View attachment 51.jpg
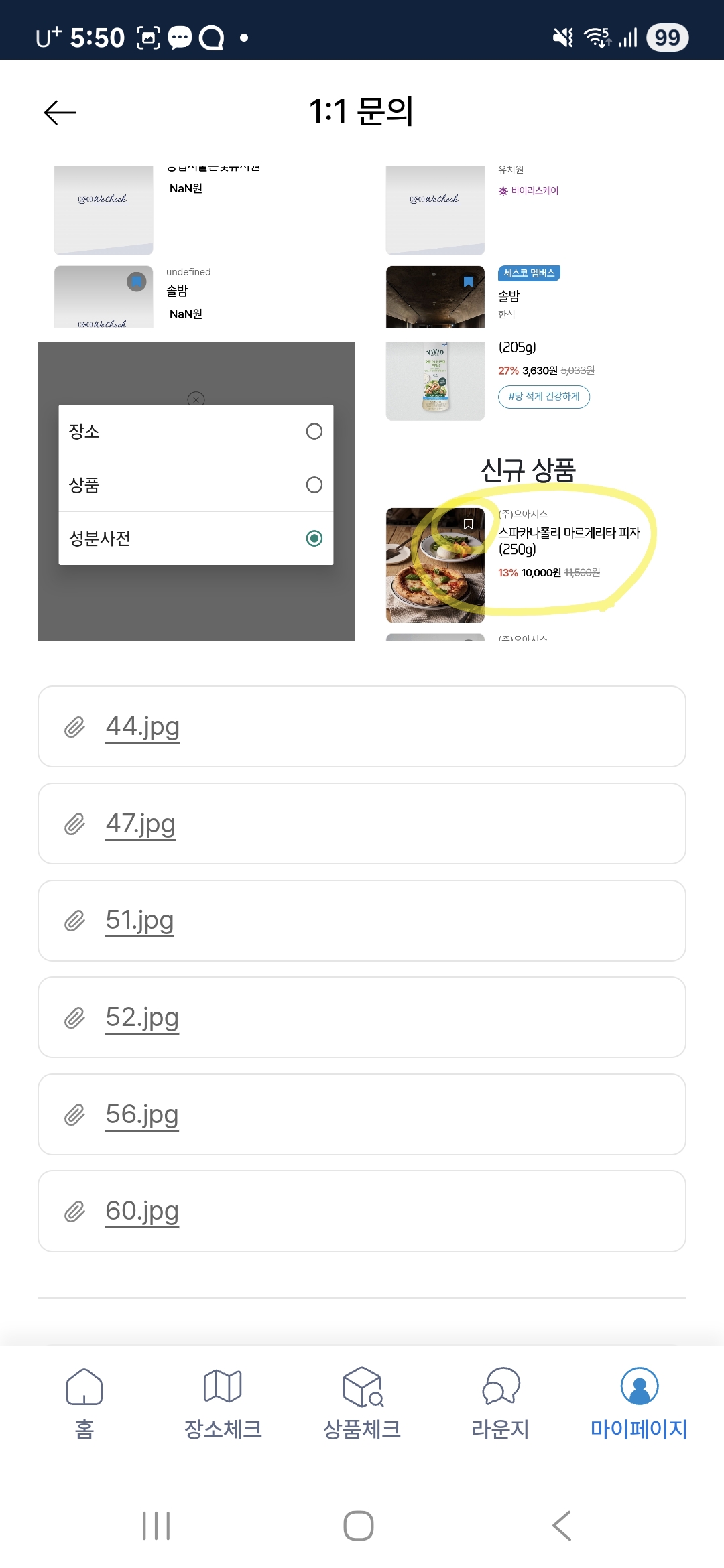The width and height of the screenshot is (724, 1568). (140, 921)
